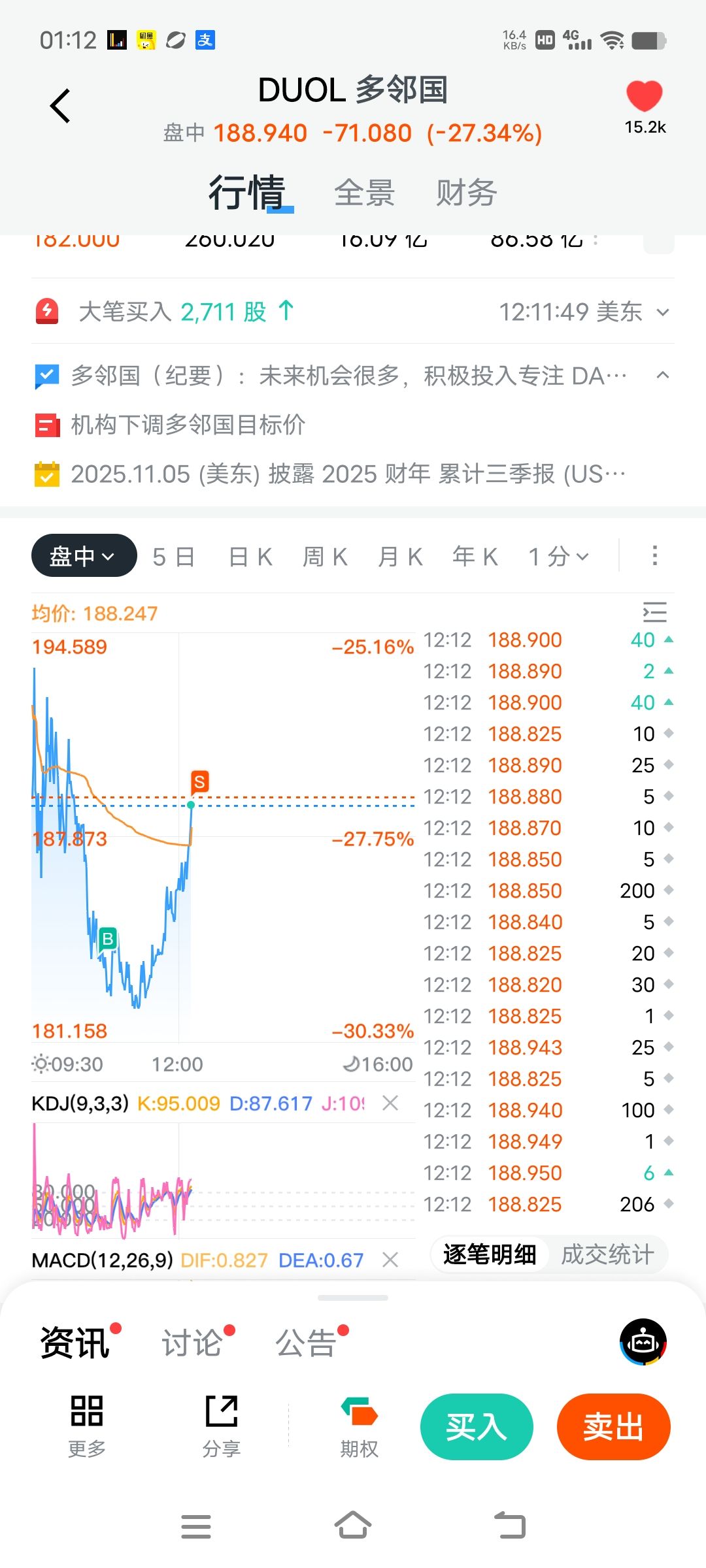Switch to the 全景 tab
This screenshot has width=706, height=1568.
(x=364, y=193)
